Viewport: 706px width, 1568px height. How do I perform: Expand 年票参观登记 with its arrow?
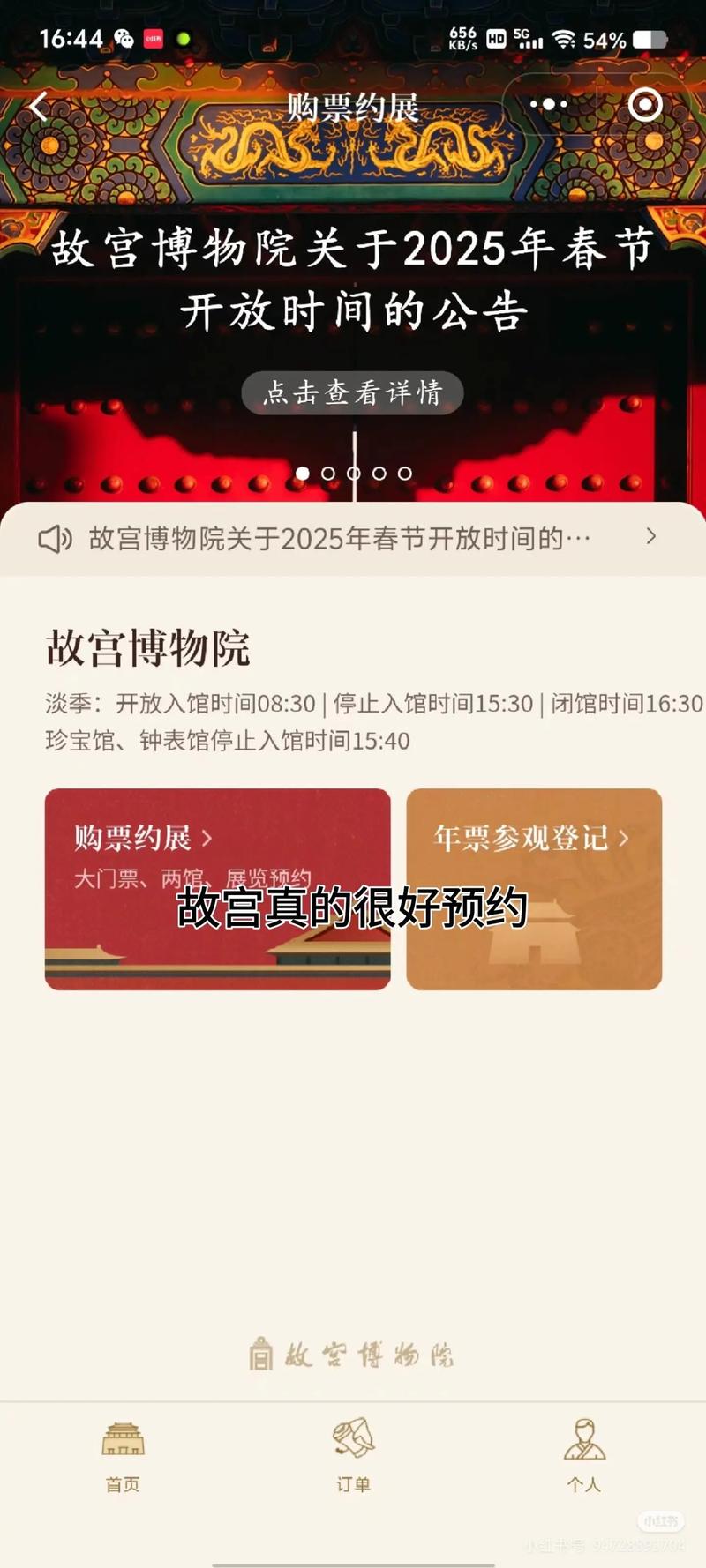tap(624, 840)
